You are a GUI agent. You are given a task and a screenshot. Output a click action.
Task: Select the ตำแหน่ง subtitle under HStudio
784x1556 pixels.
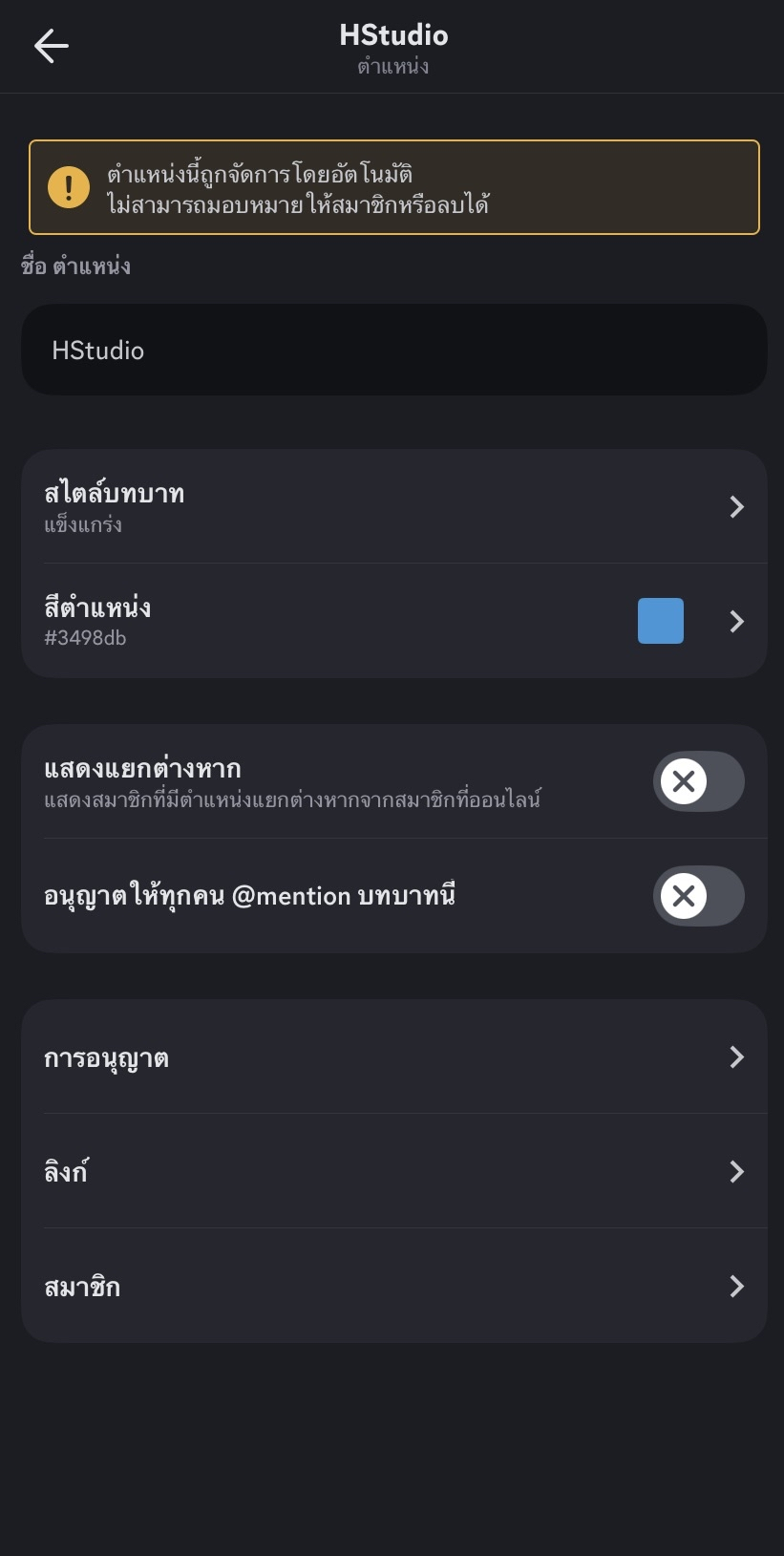[x=392, y=66]
